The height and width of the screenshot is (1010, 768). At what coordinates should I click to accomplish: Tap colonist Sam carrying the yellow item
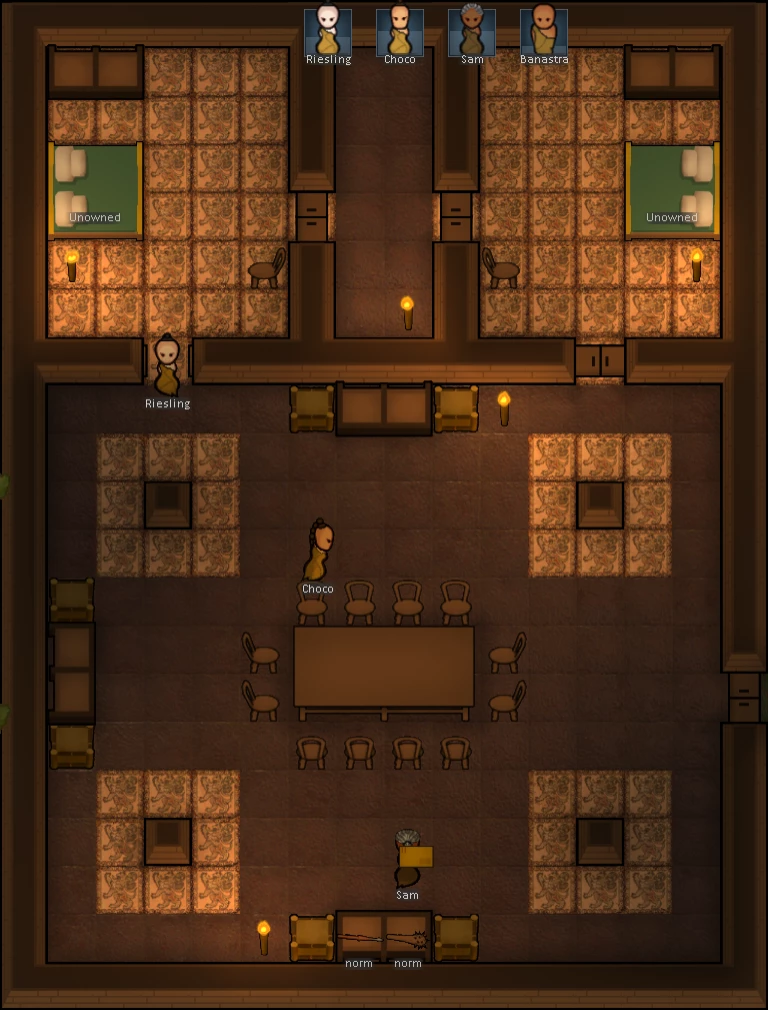407,859
